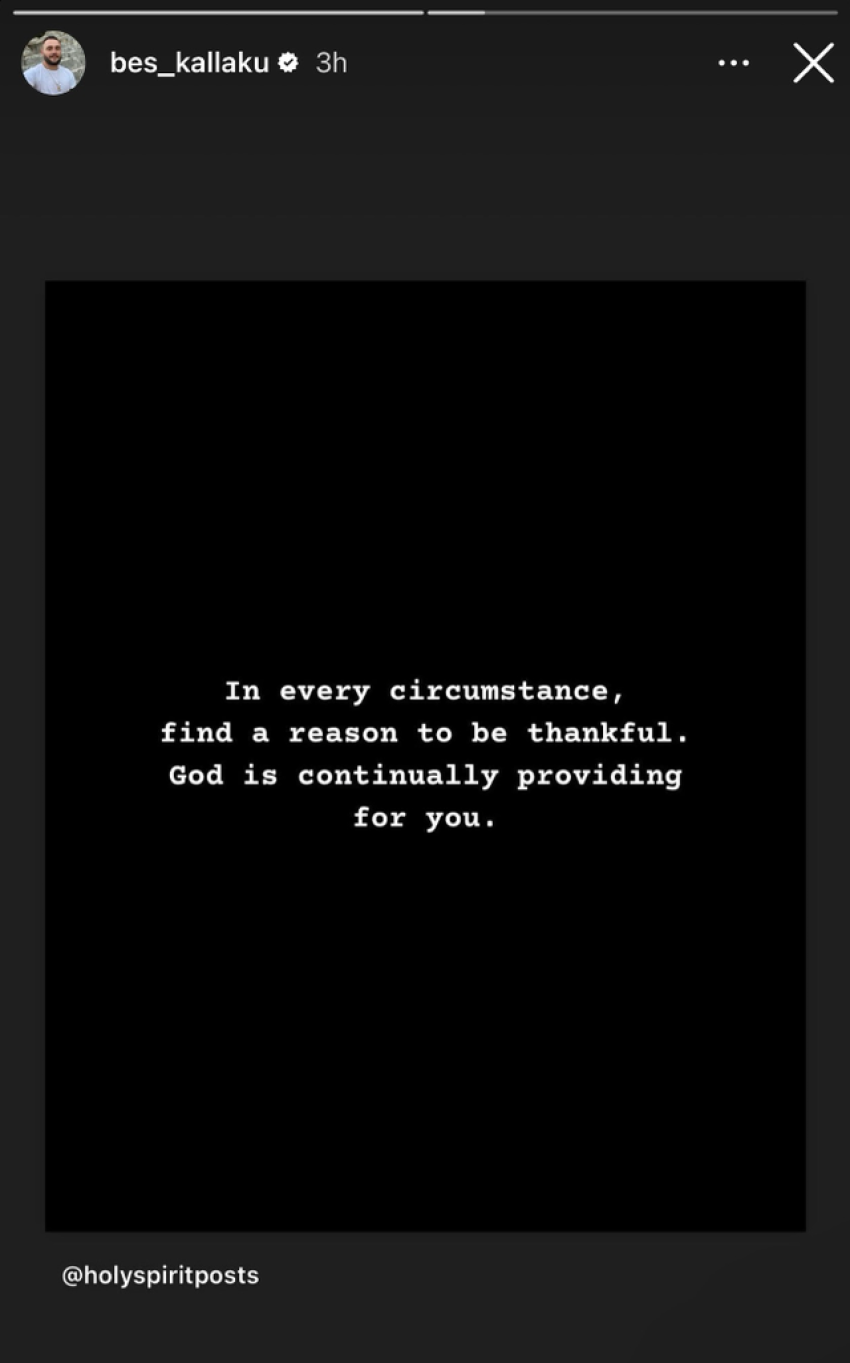Close the story viewer
Viewport: 850px width, 1363px height.
813,63
